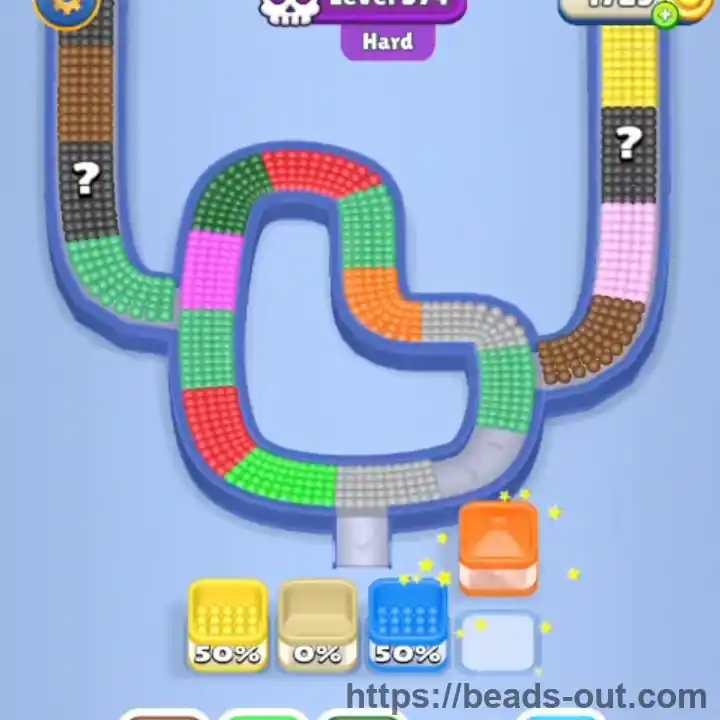Select the yellow box at 50%
720x720 pixels.
pyautogui.click(x=228, y=624)
